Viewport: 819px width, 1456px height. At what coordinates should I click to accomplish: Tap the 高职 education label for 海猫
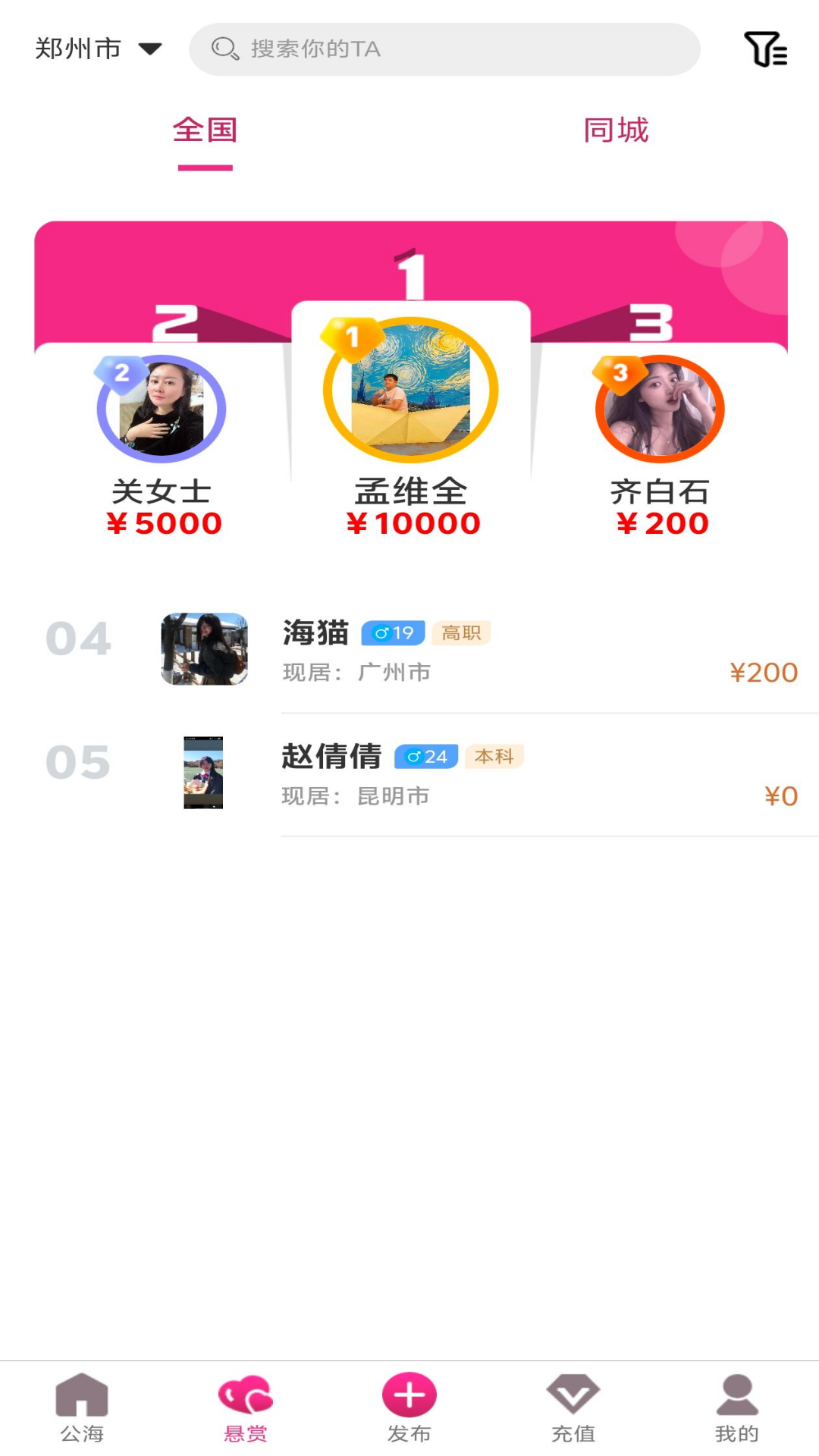(462, 632)
